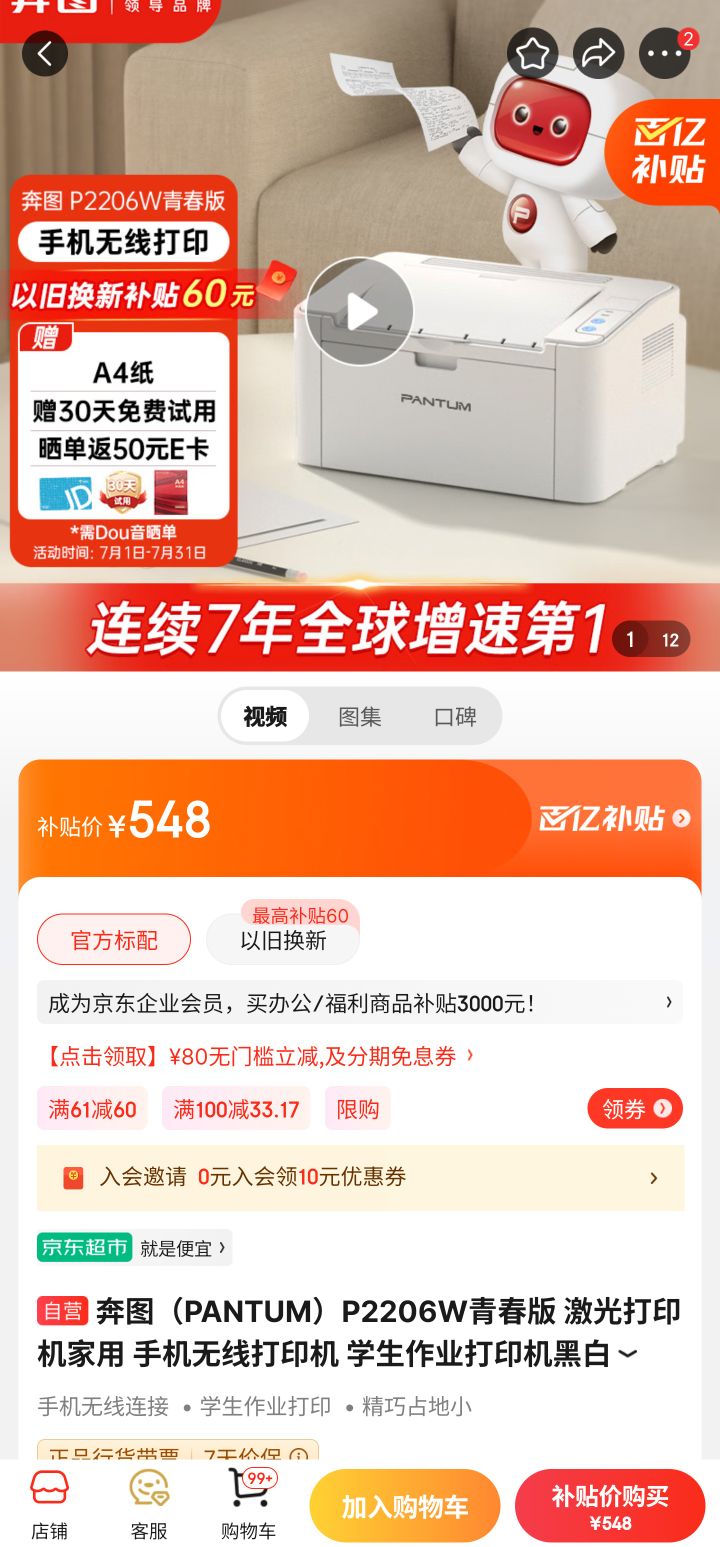This screenshot has width=720, height=1547.
Task: Click the 满61减60 coupon tag
Action: pyautogui.click(x=91, y=1108)
